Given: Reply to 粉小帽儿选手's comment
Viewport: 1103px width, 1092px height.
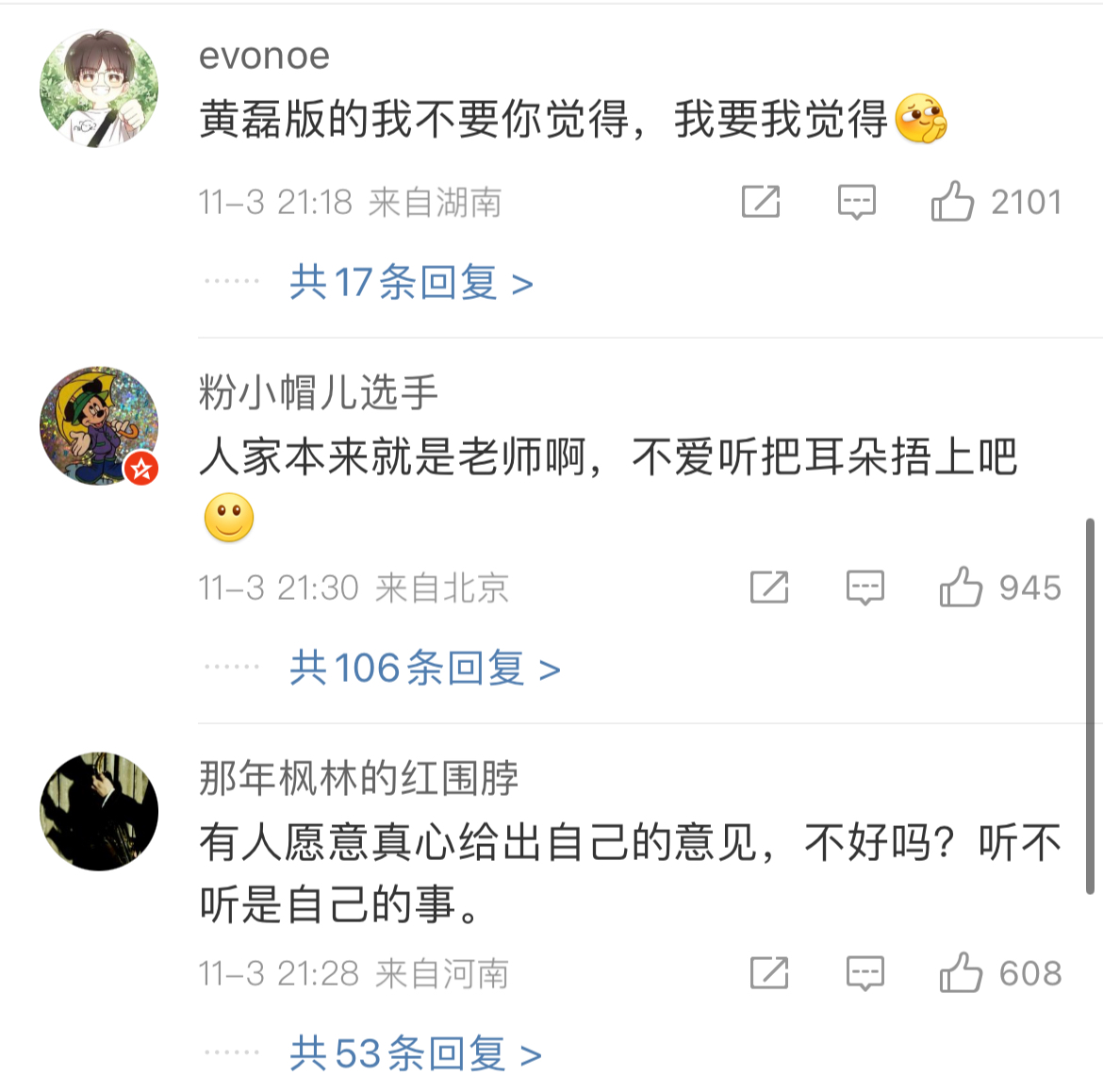Looking at the screenshot, I should click(864, 587).
